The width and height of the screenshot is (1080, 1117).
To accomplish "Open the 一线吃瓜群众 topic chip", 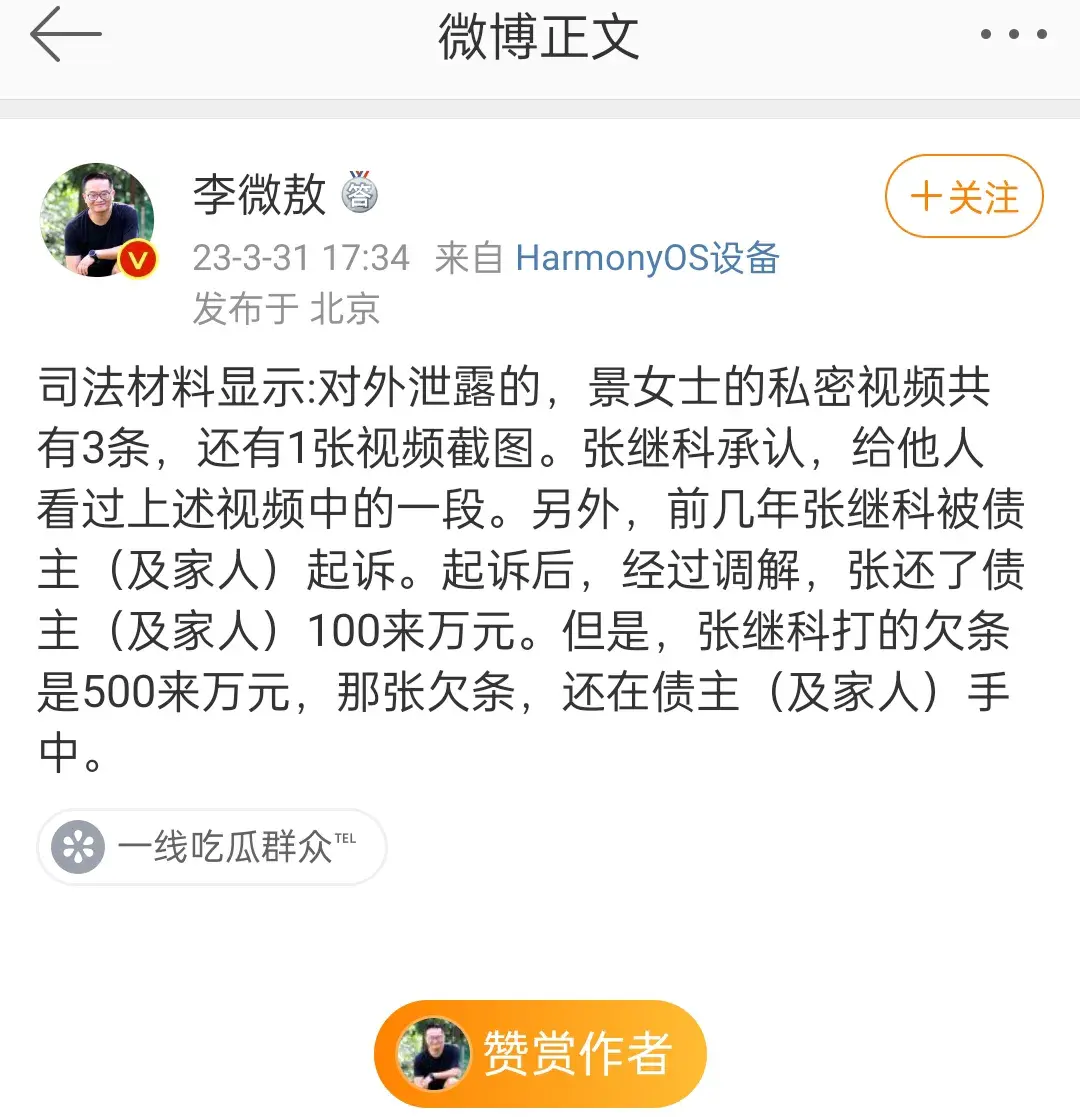I will (212, 848).
